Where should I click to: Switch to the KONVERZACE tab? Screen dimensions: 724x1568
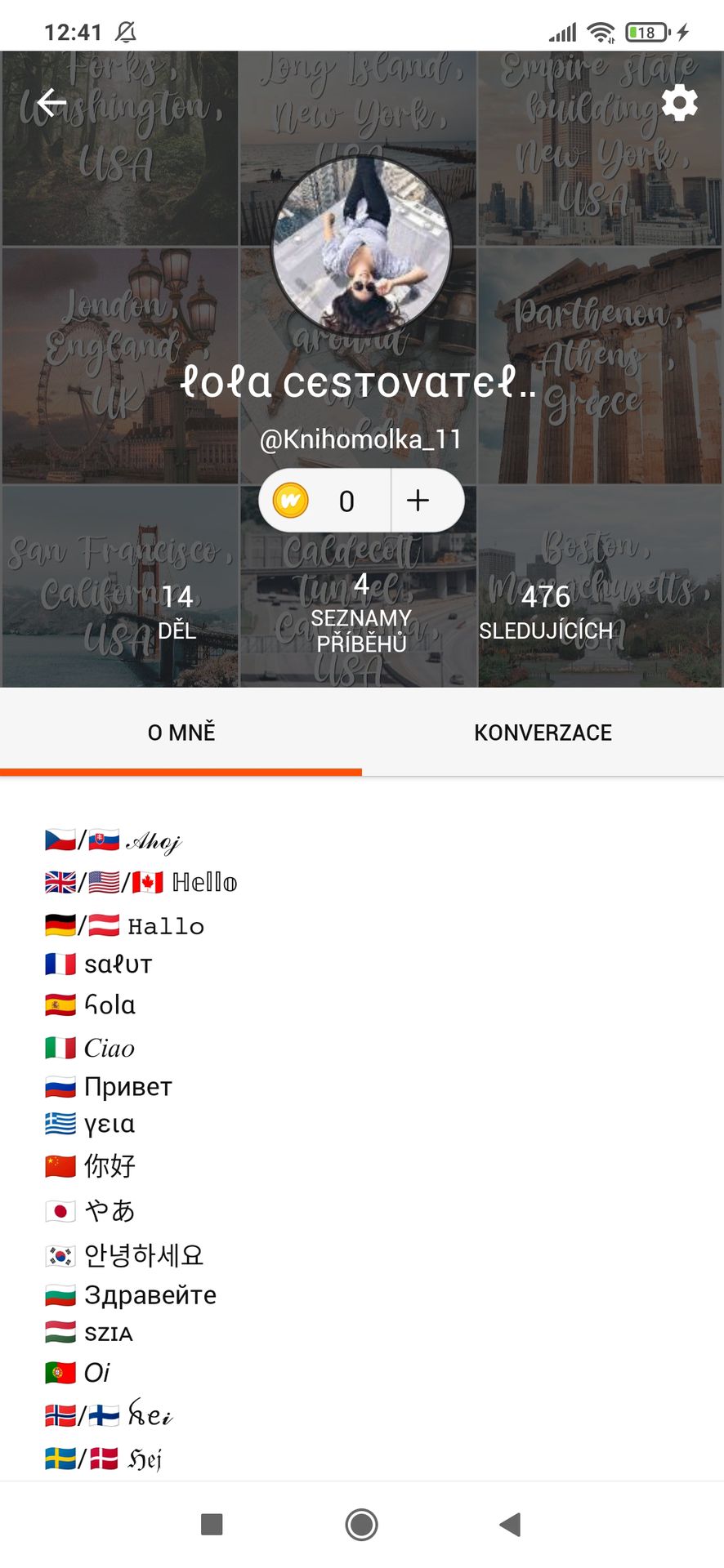click(x=543, y=733)
